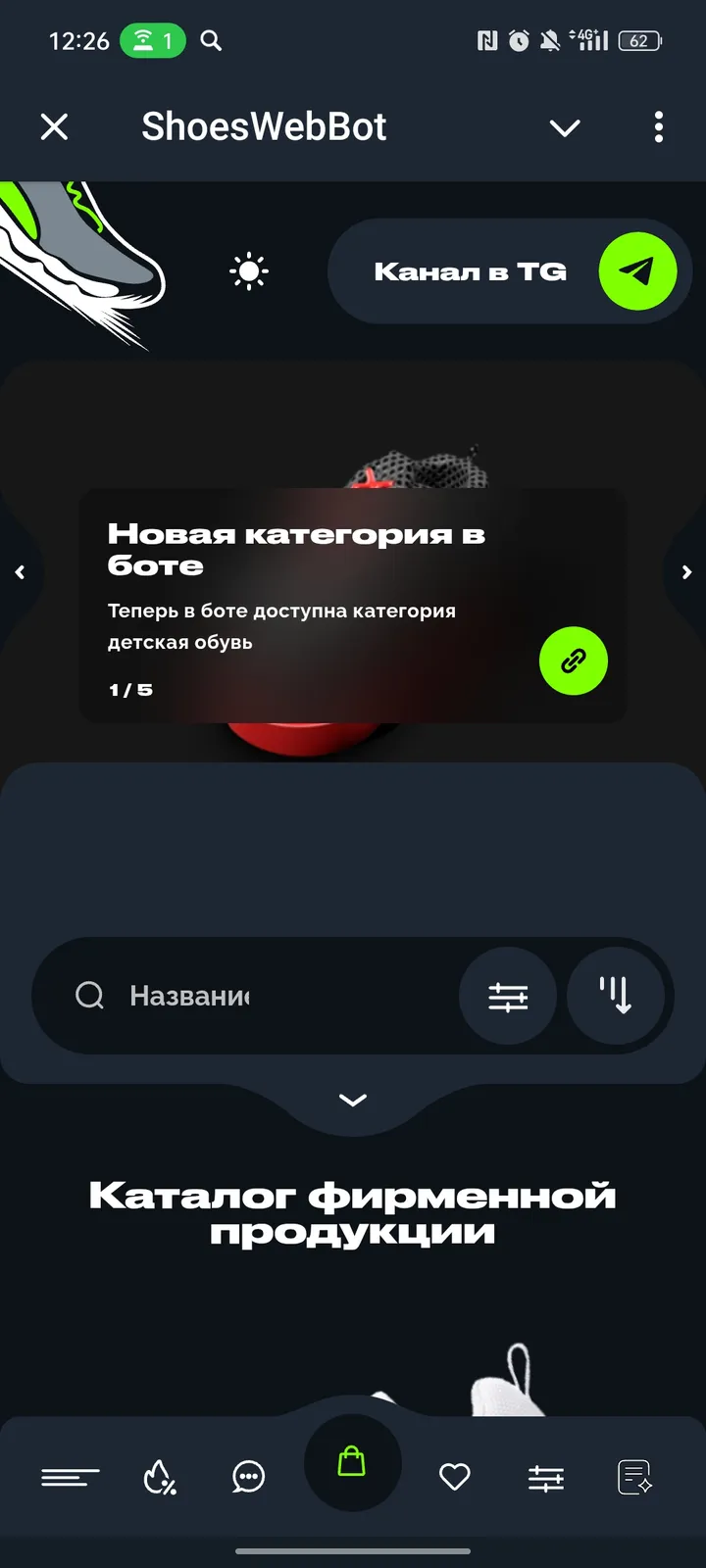Open the three-dot menu in the top bar
The width and height of the screenshot is (706, 1568).
click(x=658, y=127)
